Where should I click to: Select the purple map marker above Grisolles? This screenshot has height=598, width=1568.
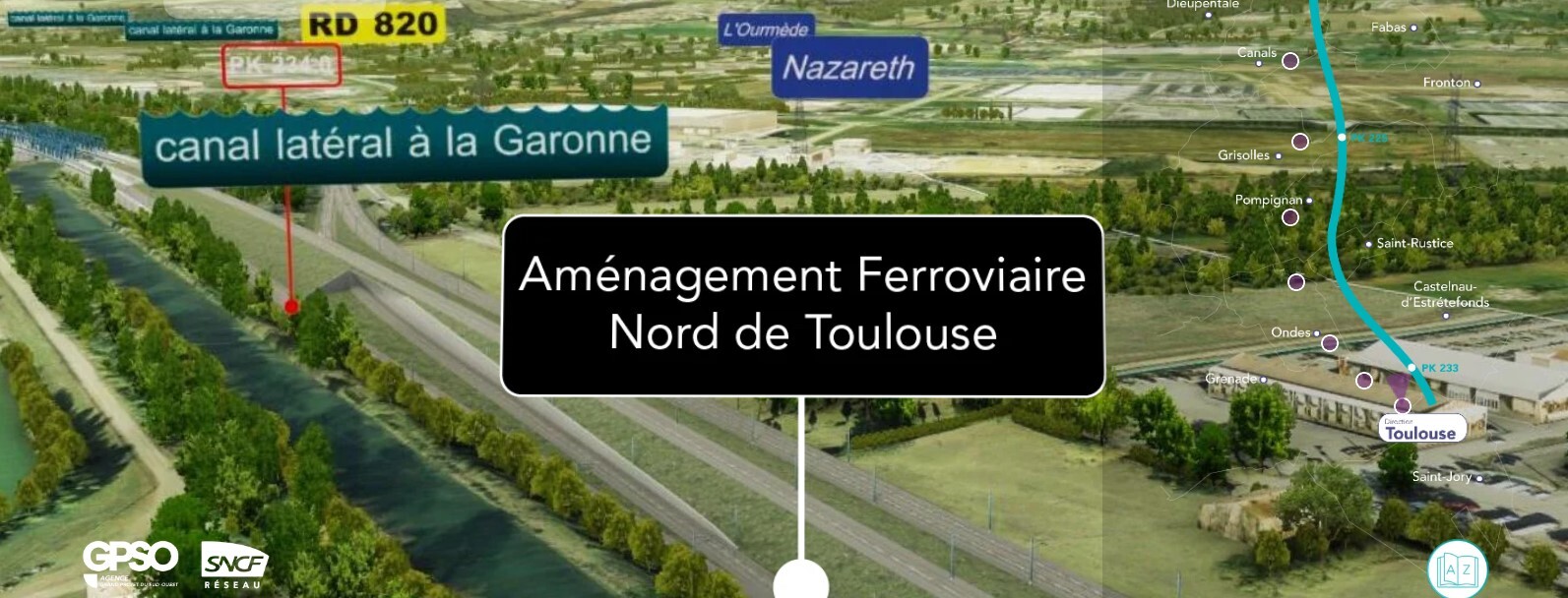[x=1299, y=142]
